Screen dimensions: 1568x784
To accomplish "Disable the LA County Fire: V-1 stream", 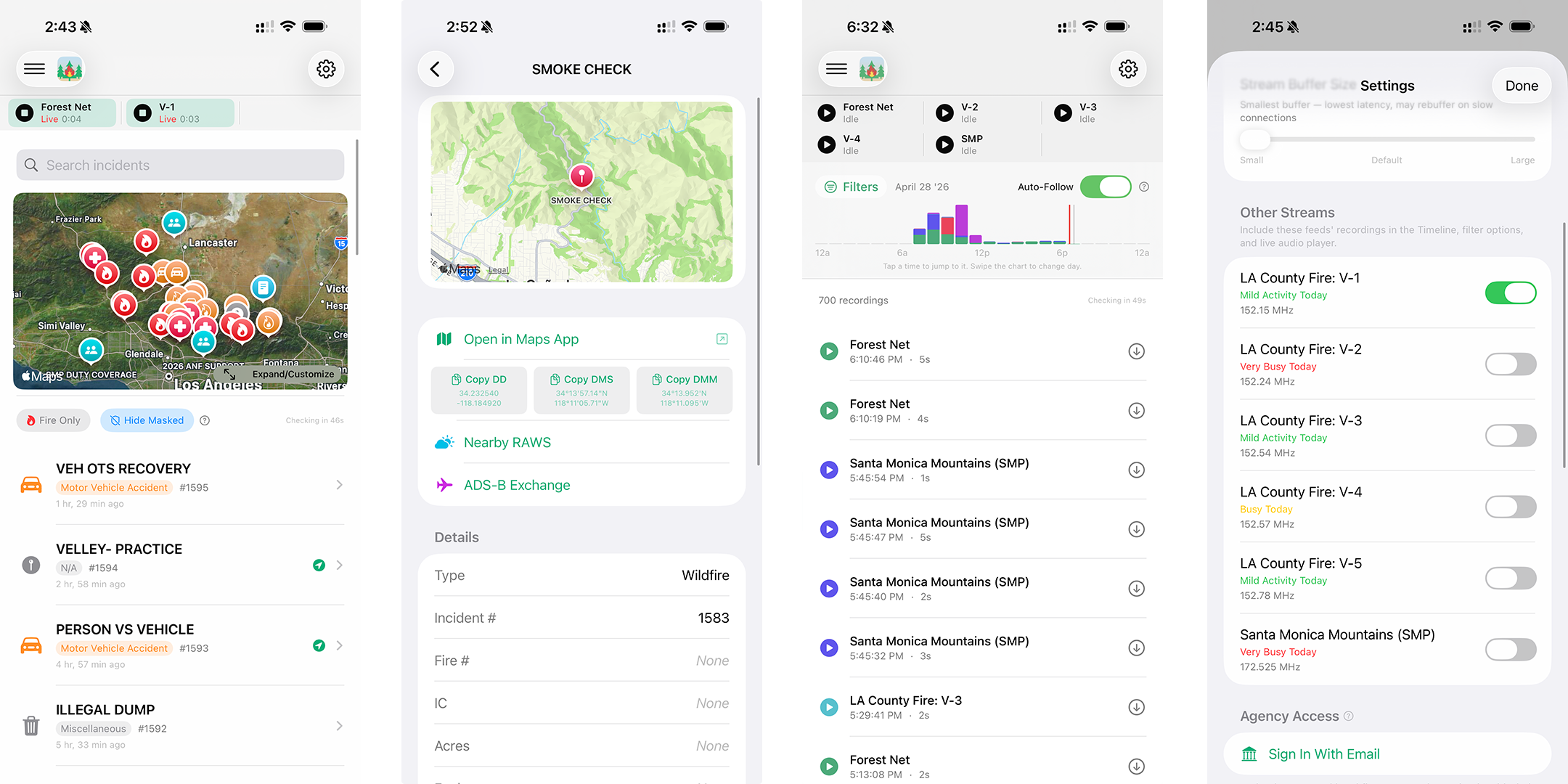I will pos(1510,293).
